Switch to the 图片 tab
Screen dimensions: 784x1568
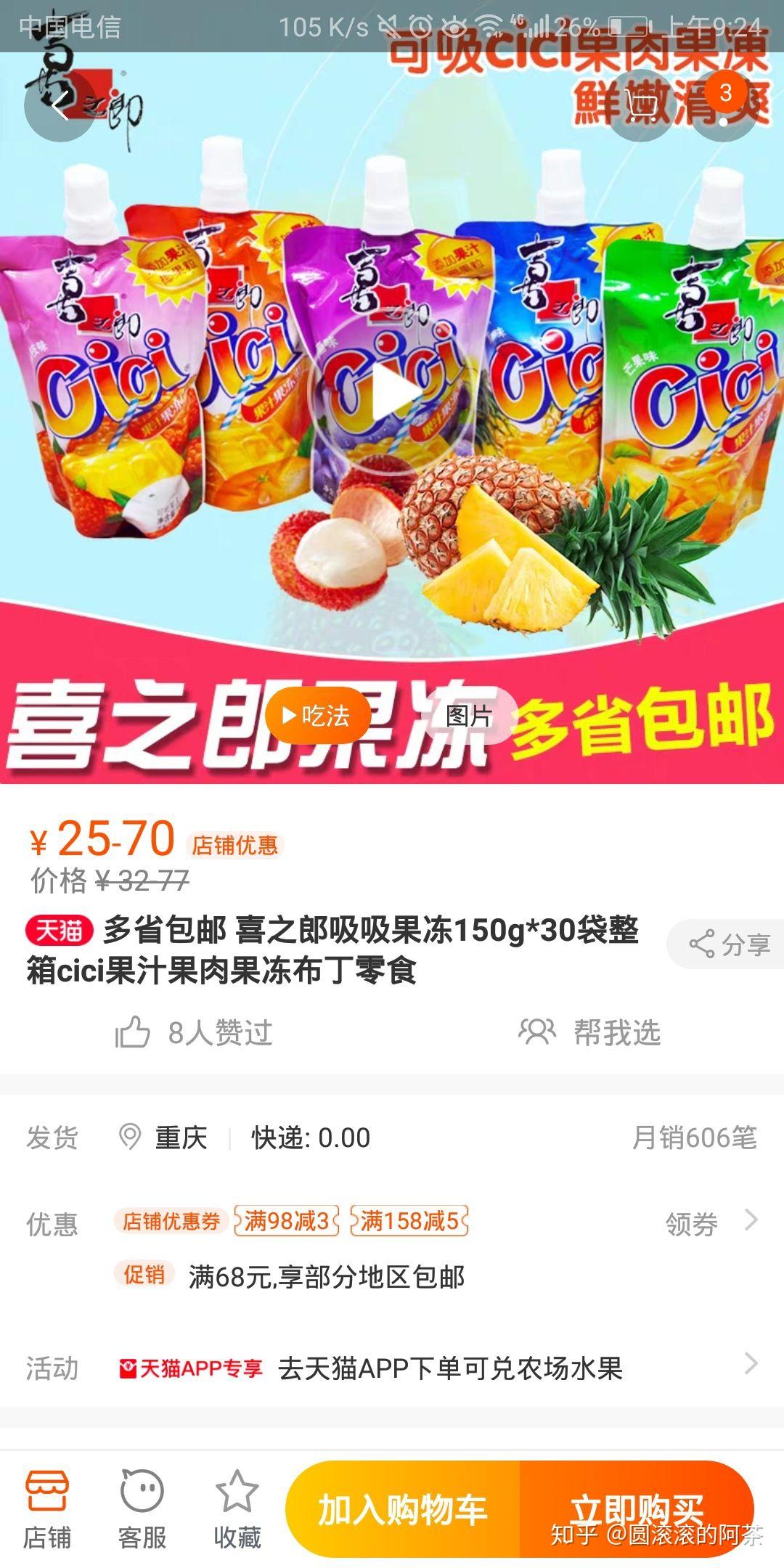pos(469,716)
